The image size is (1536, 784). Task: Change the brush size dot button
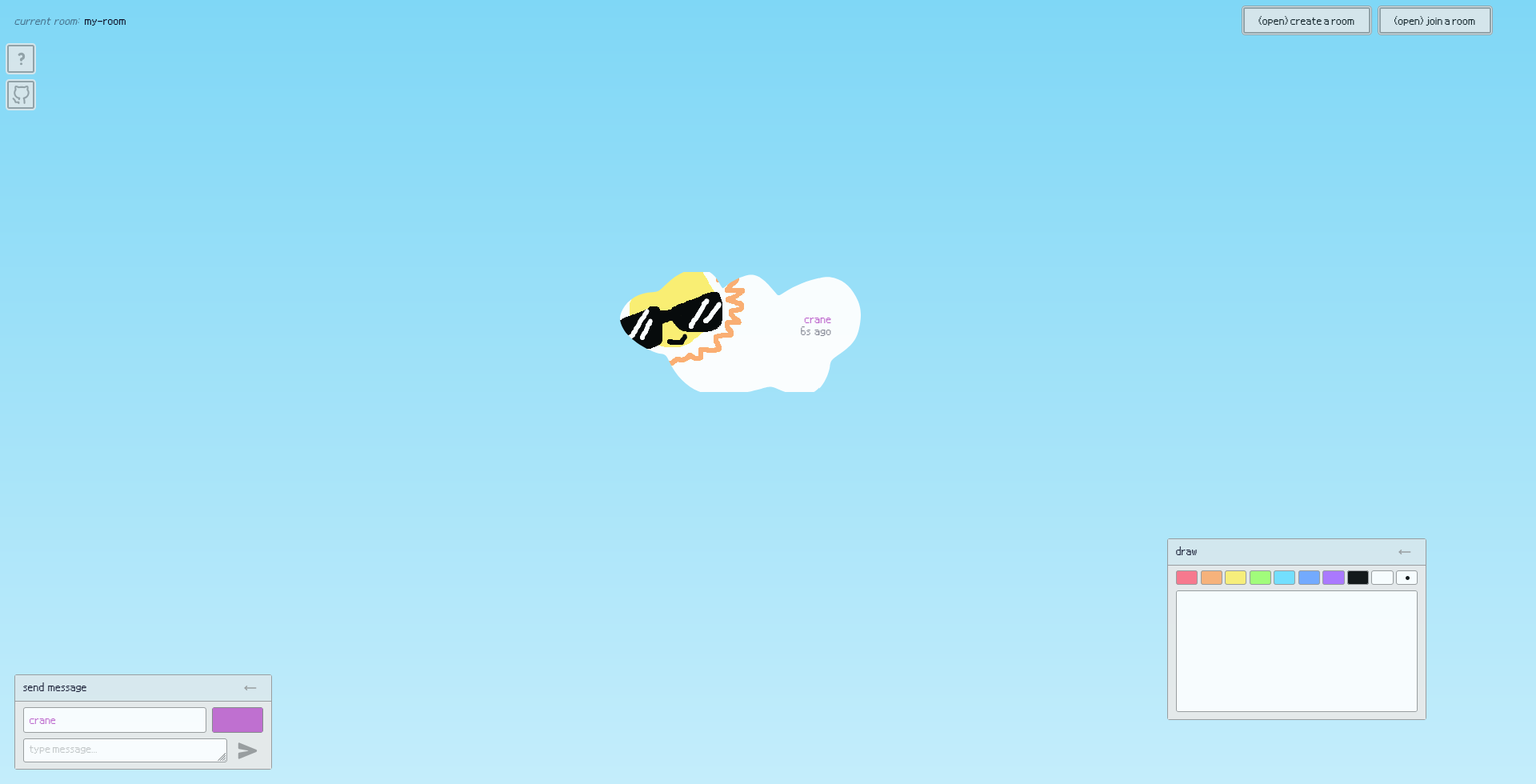1406,578
